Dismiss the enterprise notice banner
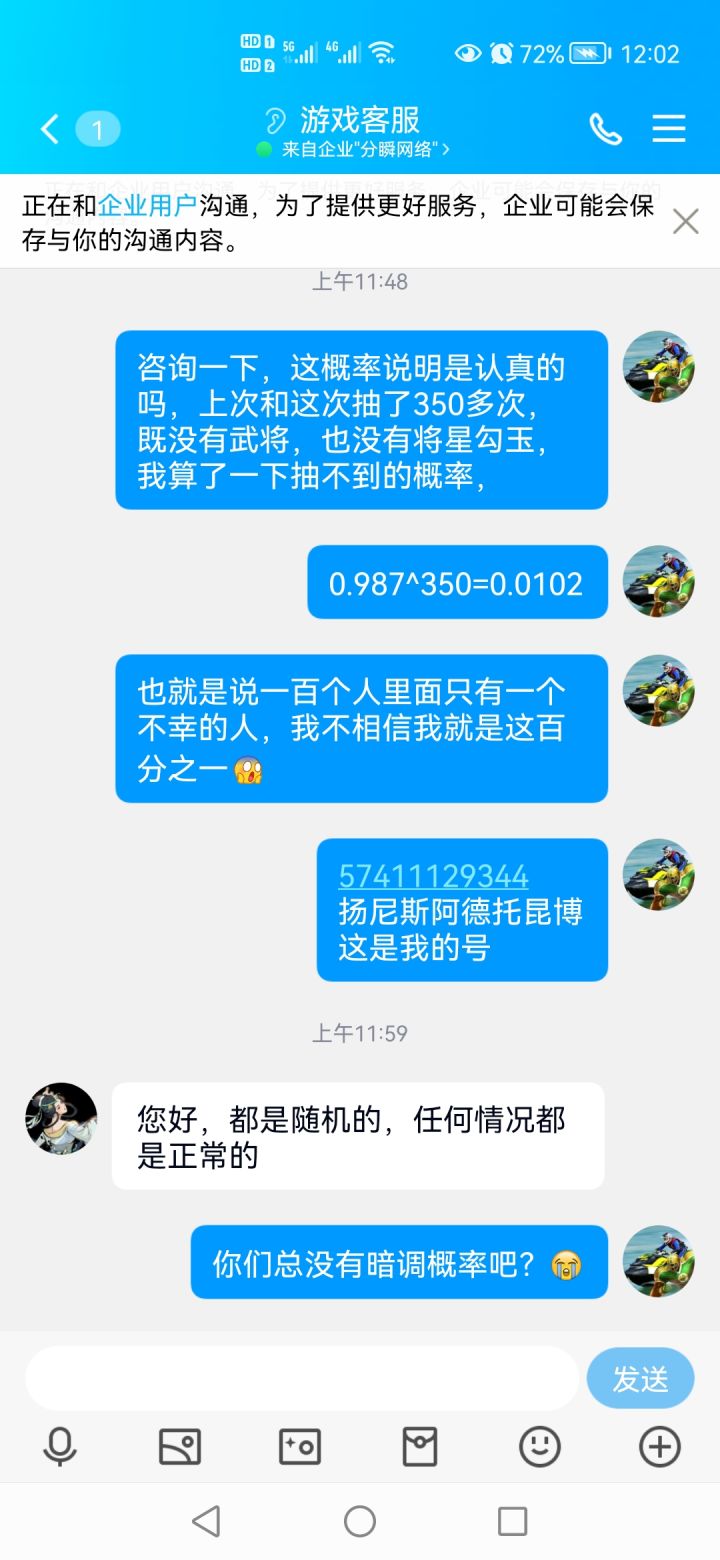 pyautogui.click(x=686, y=222)
